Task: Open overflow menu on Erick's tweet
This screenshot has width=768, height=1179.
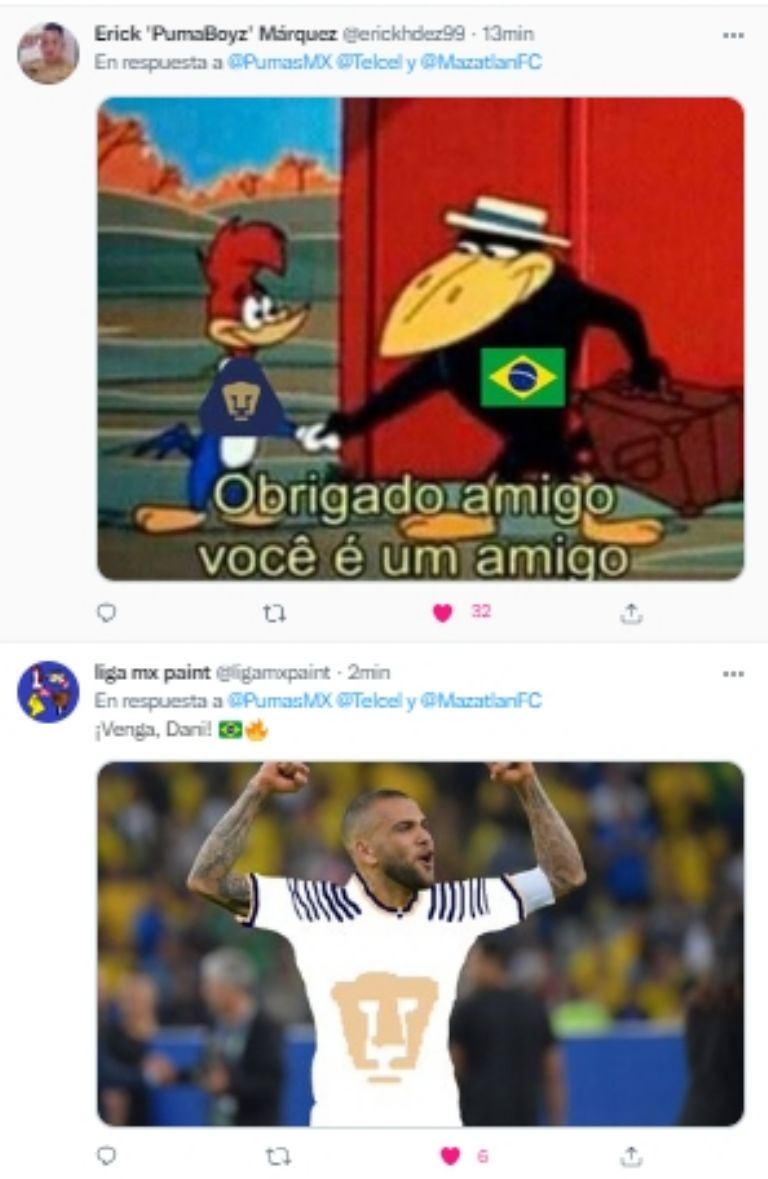Action: (x=732, y=34)
